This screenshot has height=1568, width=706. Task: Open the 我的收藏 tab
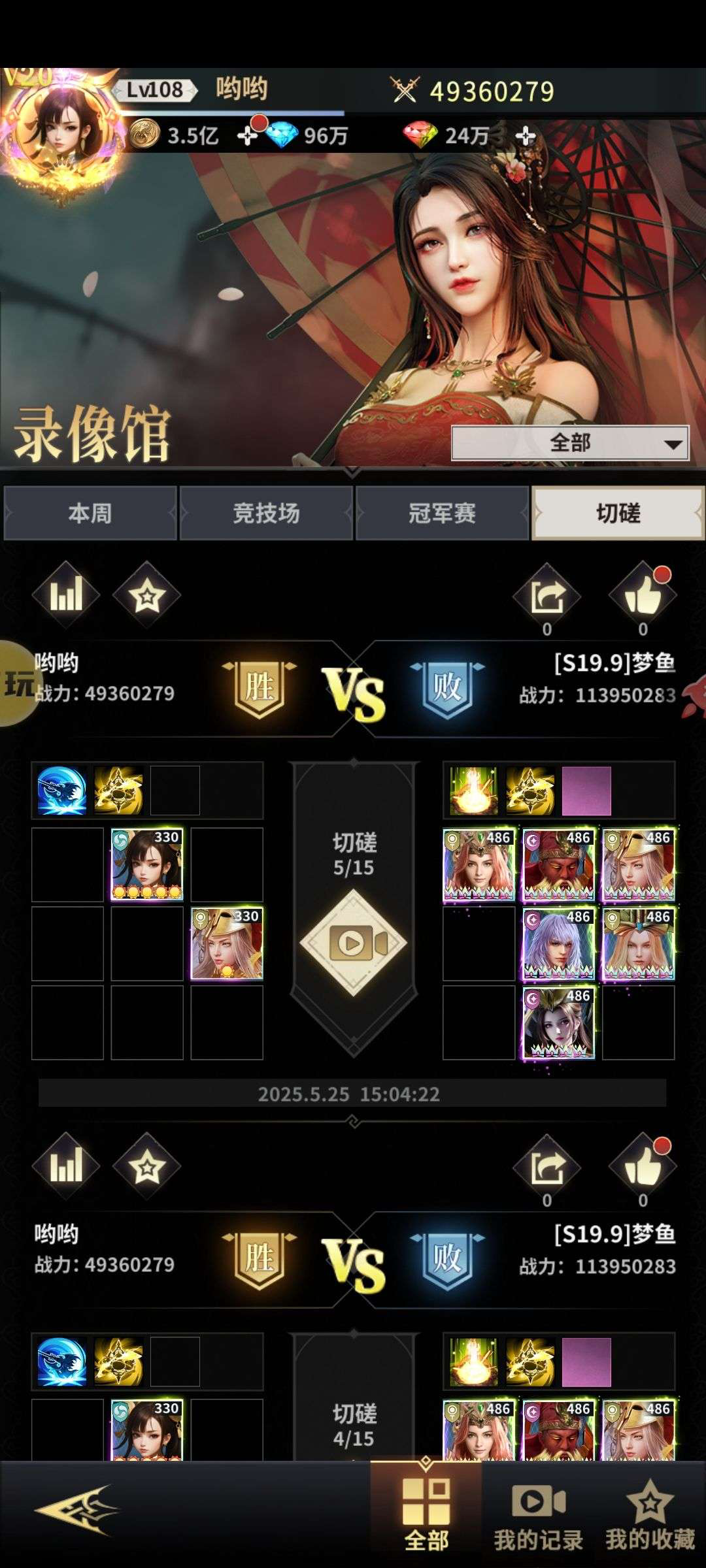click(650, 1514)
